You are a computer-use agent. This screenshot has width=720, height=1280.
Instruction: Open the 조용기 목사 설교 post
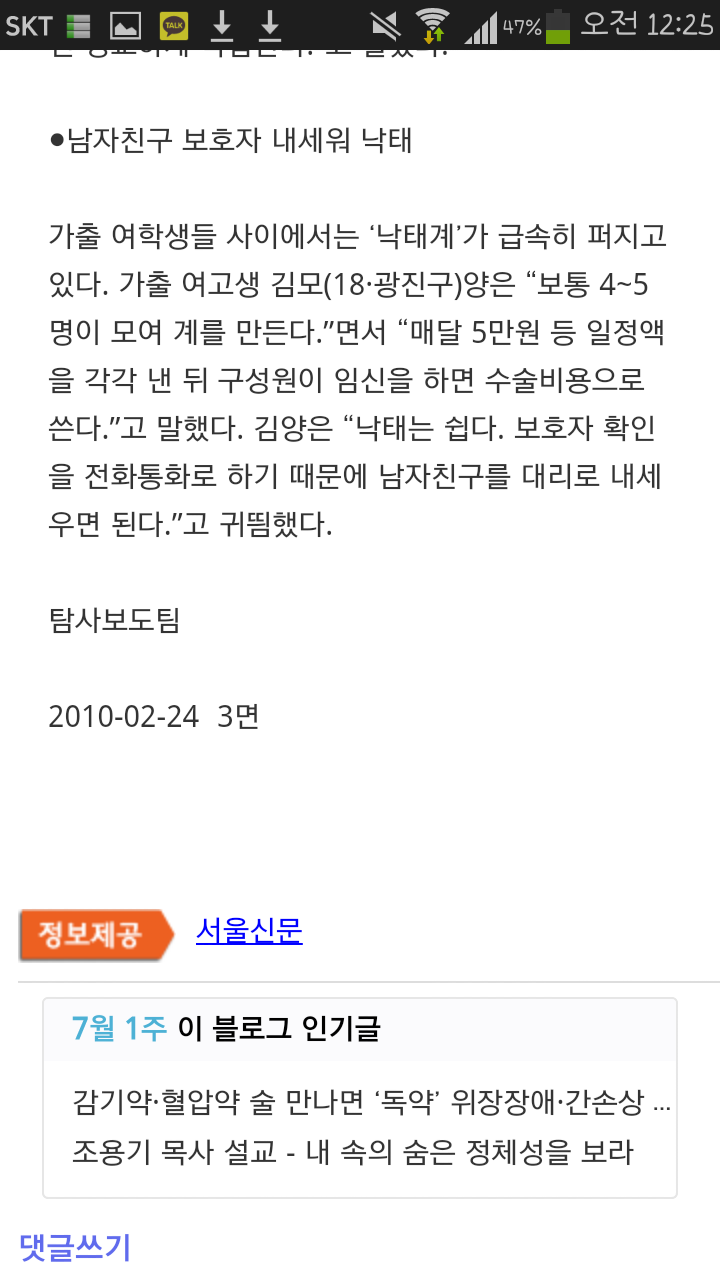point(353,1152)
